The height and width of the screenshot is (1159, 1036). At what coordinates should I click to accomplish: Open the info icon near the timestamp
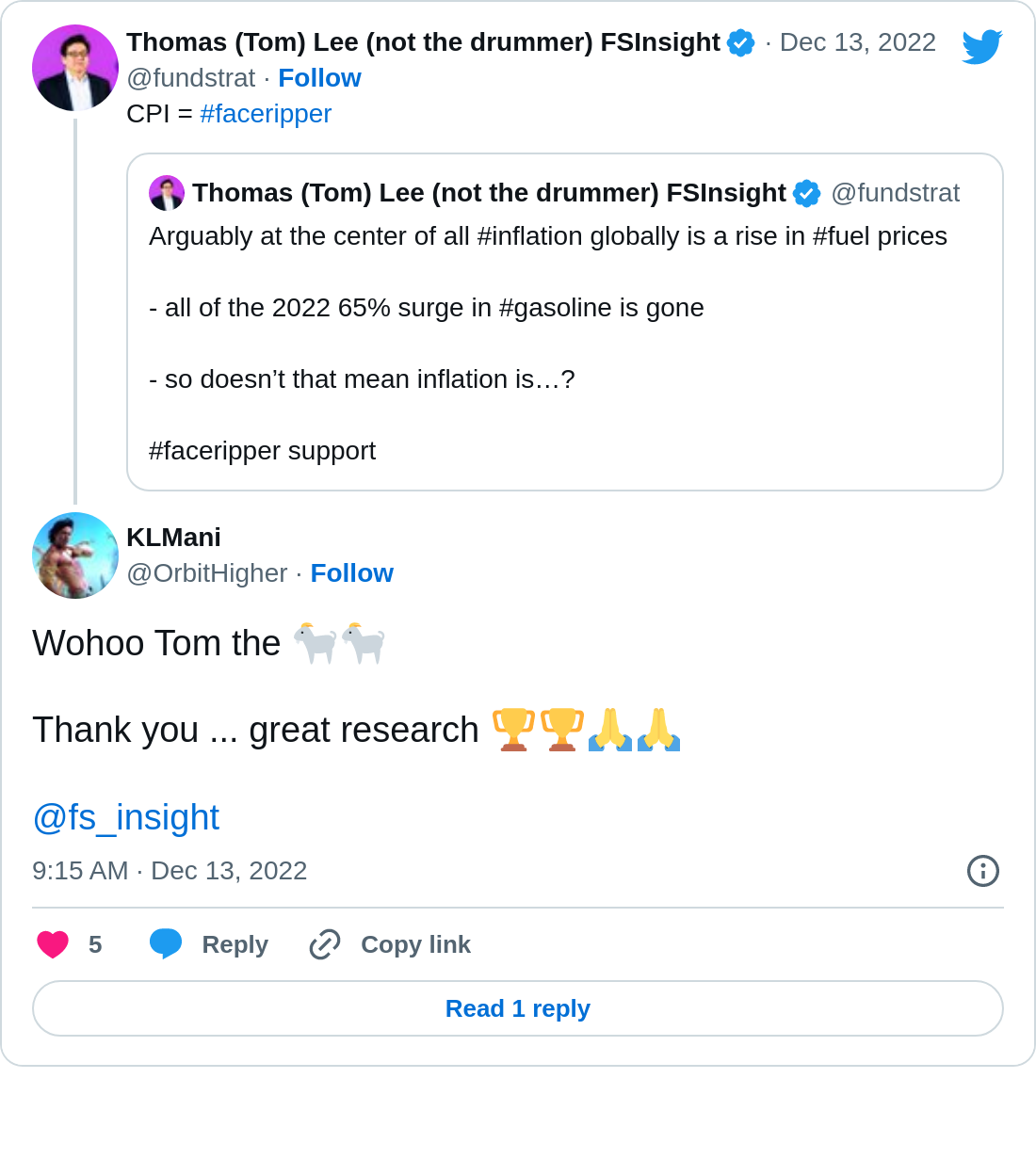(983, 871)
